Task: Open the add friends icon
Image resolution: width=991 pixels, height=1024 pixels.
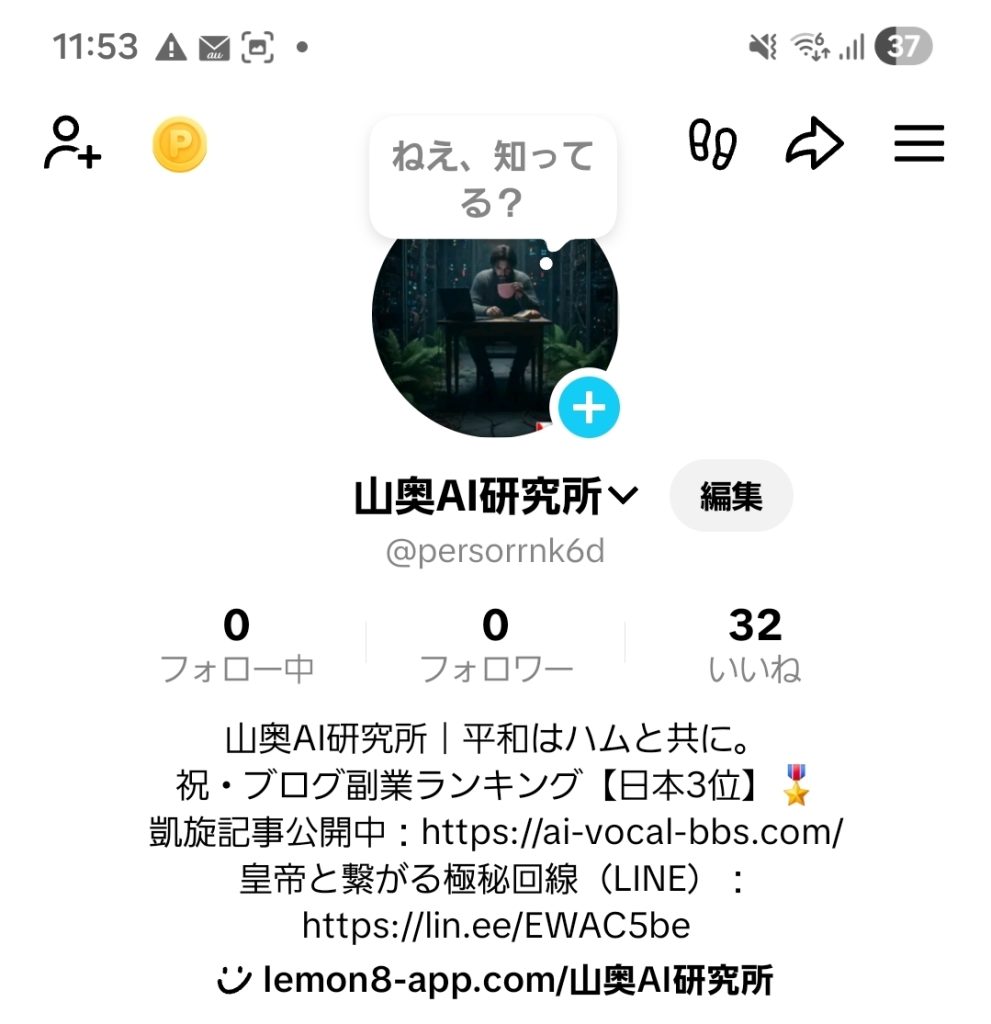Action: [72, 144]
